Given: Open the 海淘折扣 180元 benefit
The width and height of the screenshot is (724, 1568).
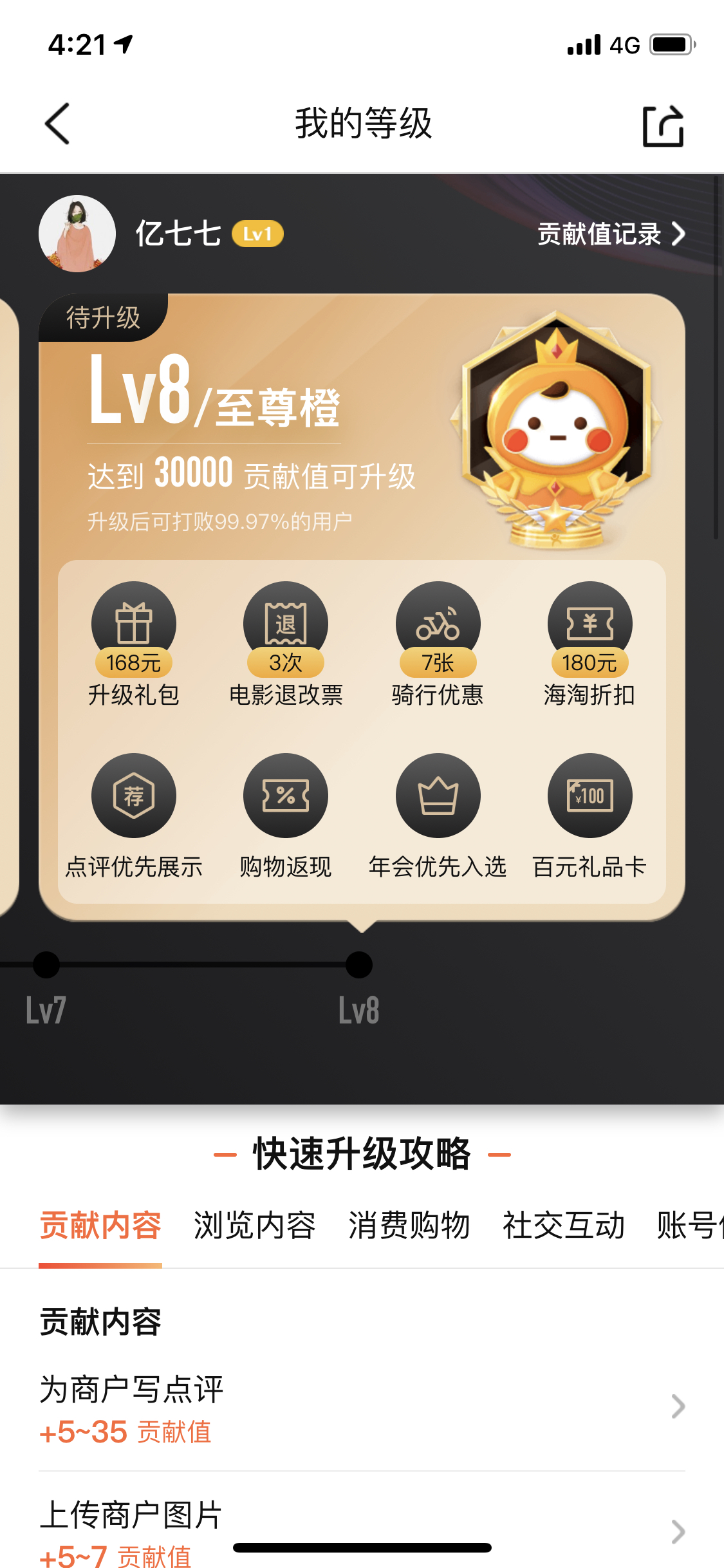Looking at the screenshot, I should tap(589, 644).
